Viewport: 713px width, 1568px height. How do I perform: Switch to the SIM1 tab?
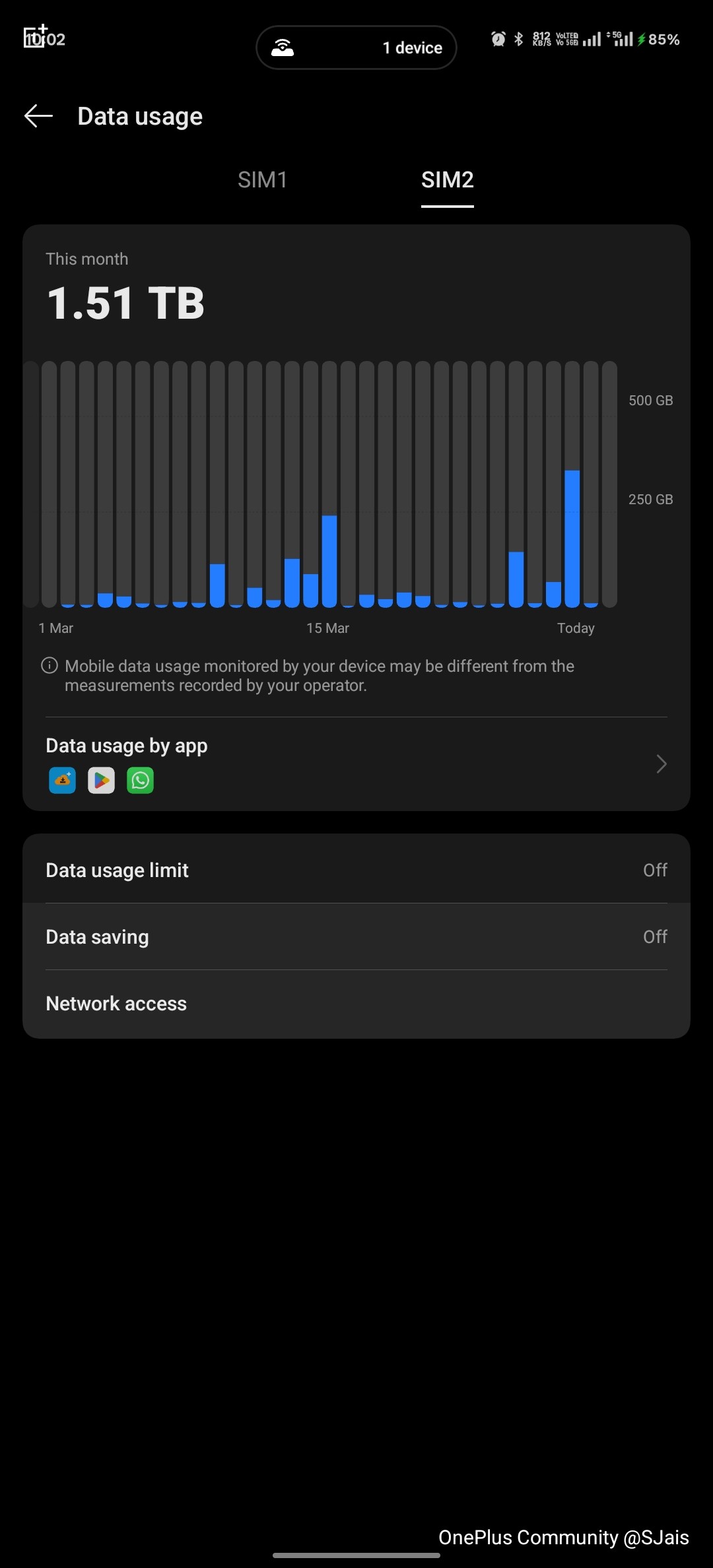coord(262,180)
